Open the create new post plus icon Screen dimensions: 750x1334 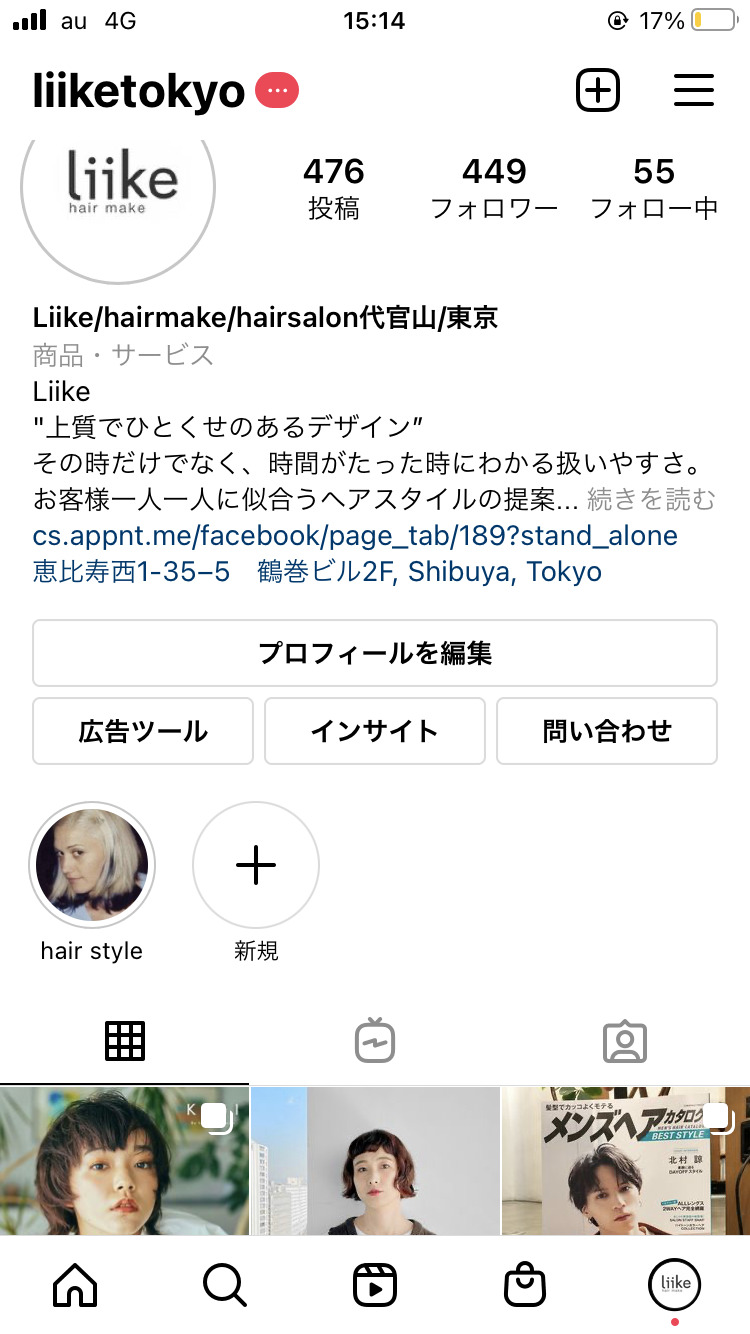click(598, 91)
